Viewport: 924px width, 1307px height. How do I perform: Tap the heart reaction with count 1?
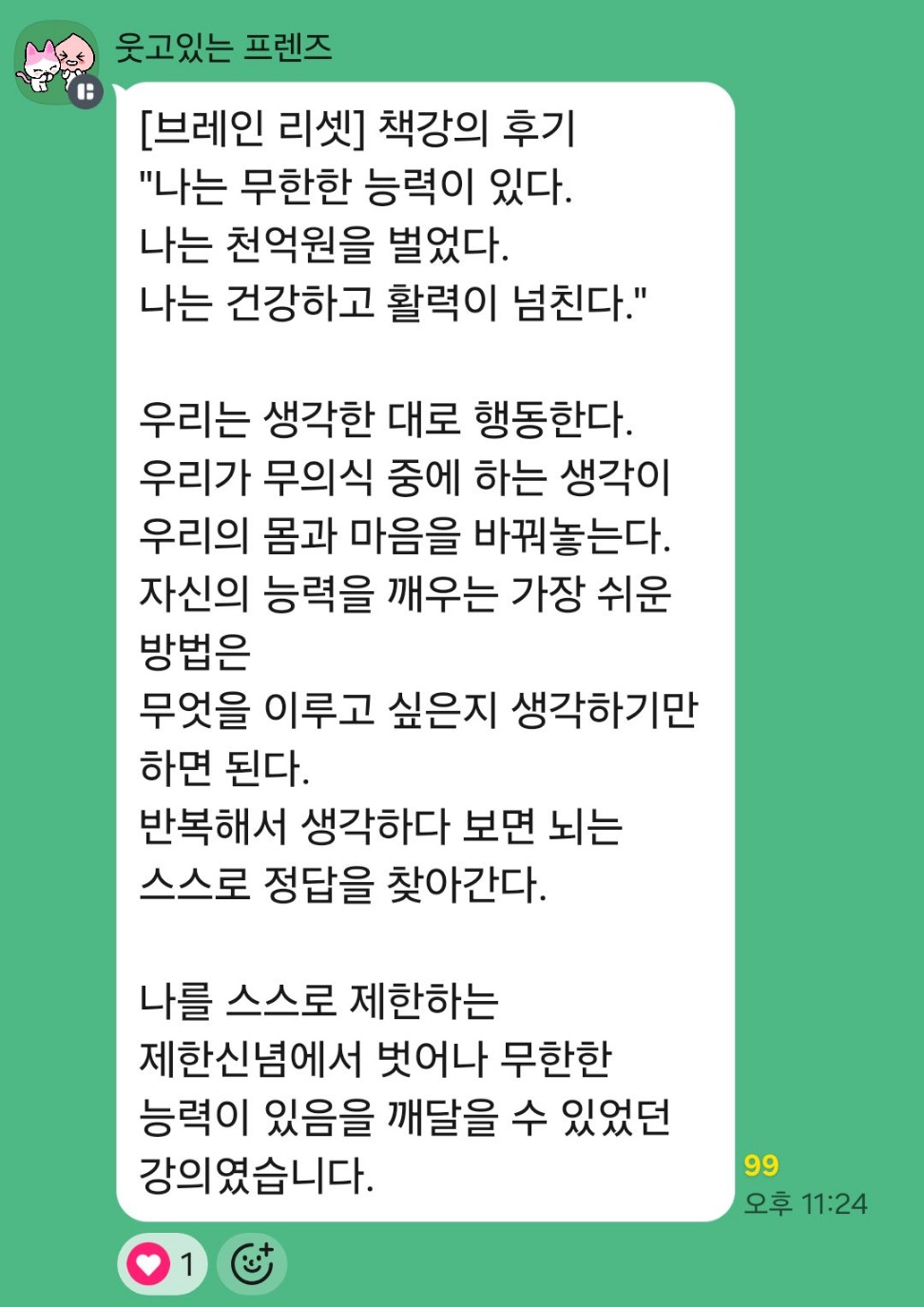[163, 1264]
